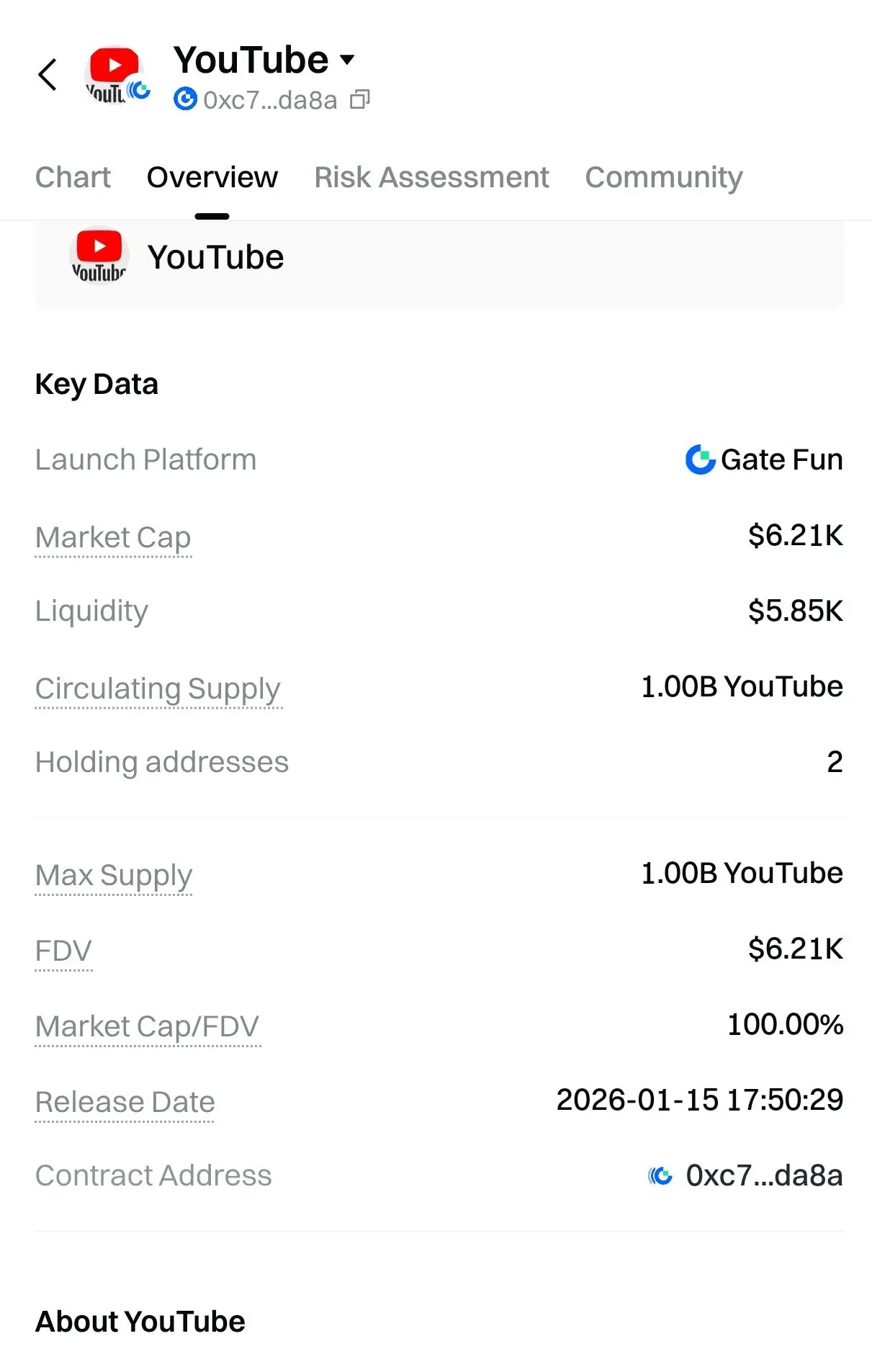Tap the Contract Address value 0xc7...da8a
This screenshot has height=1372, width=872.
(763, 1176)
